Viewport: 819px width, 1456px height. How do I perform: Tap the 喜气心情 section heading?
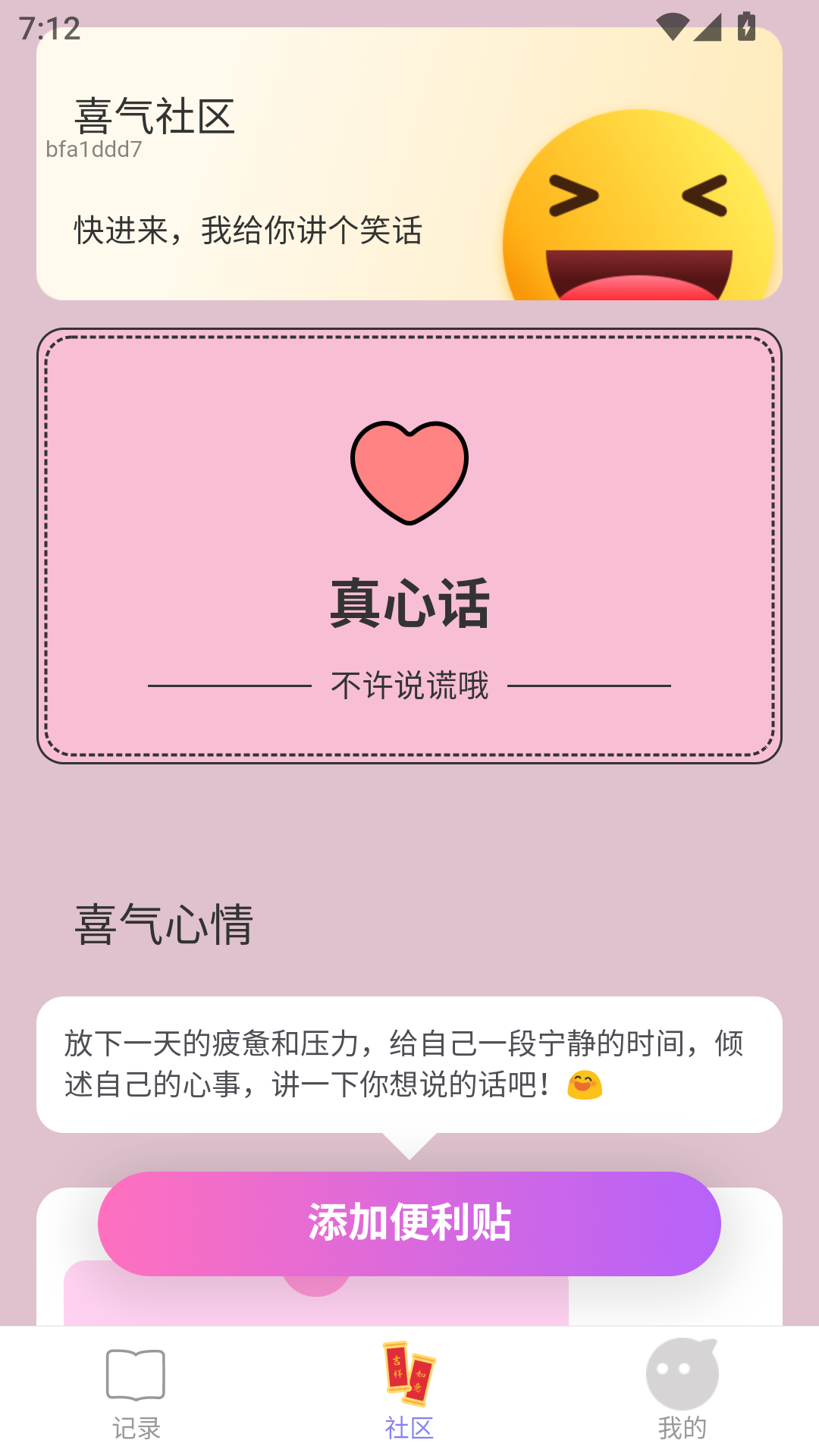[165, 921]
